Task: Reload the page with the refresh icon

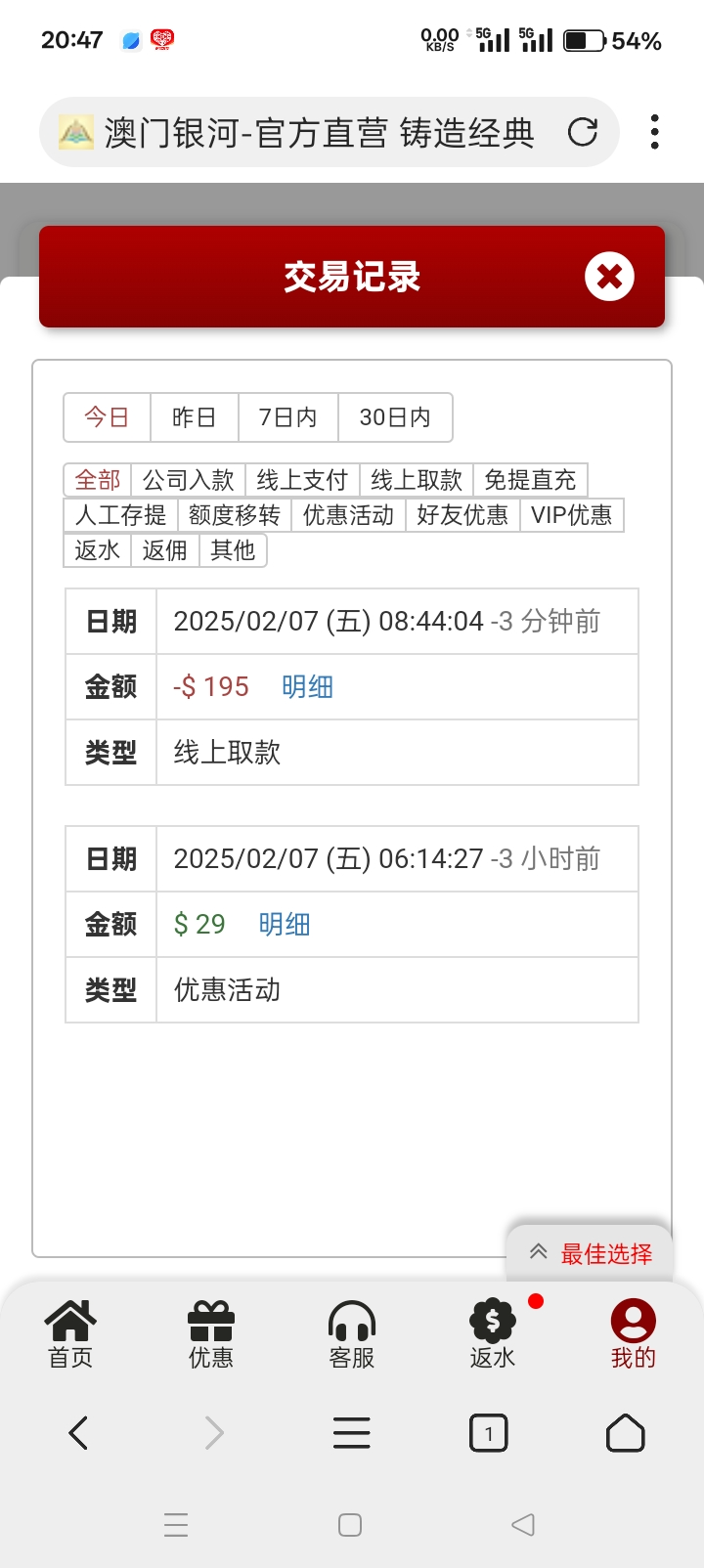Action: pos(583,132)
